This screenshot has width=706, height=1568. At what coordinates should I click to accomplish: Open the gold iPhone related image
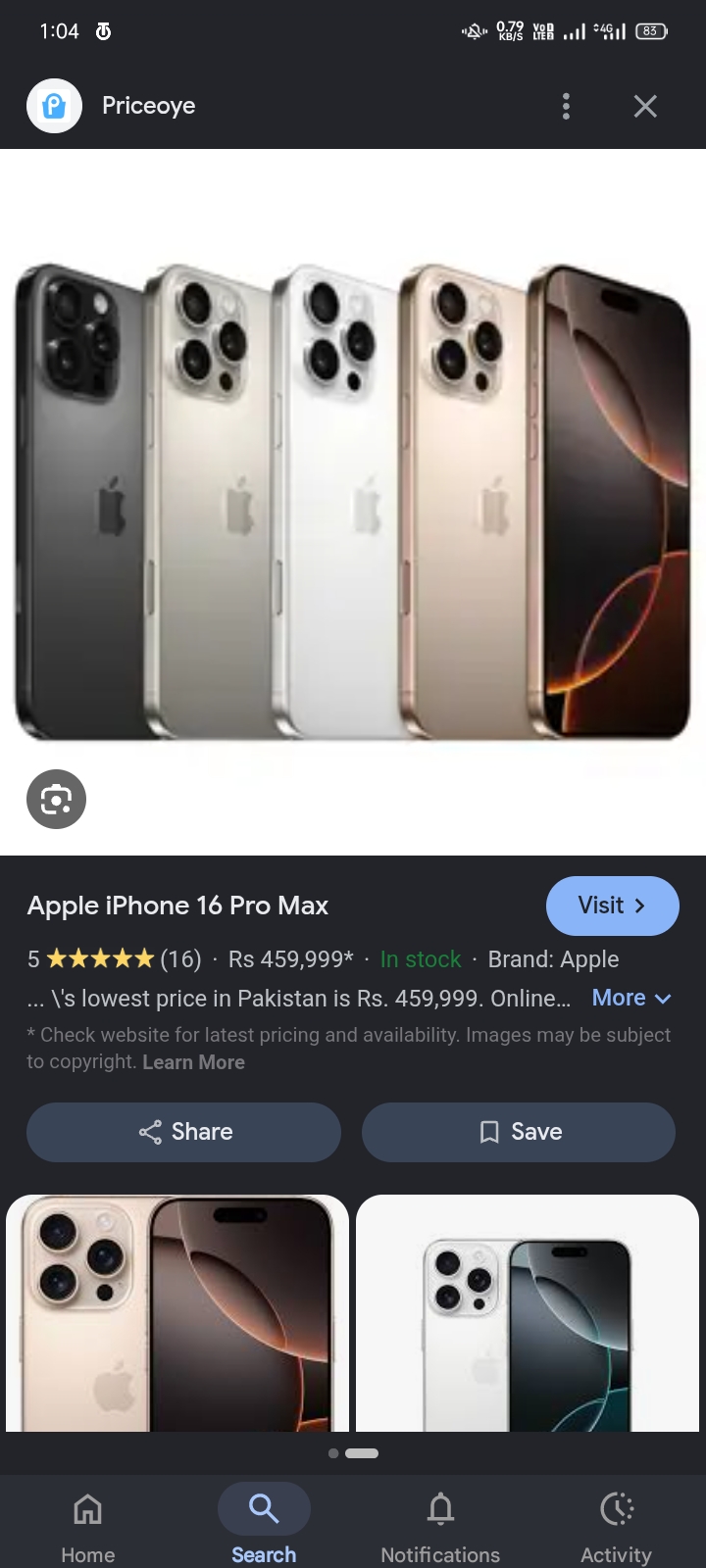coord(177,1313)
